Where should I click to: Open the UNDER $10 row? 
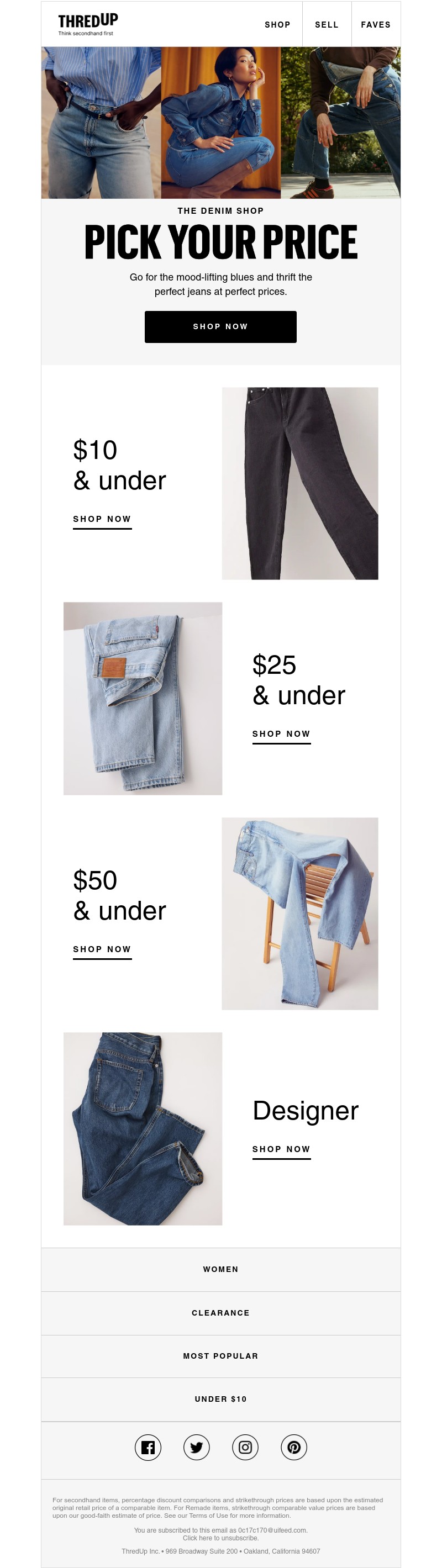point(220,1400)
